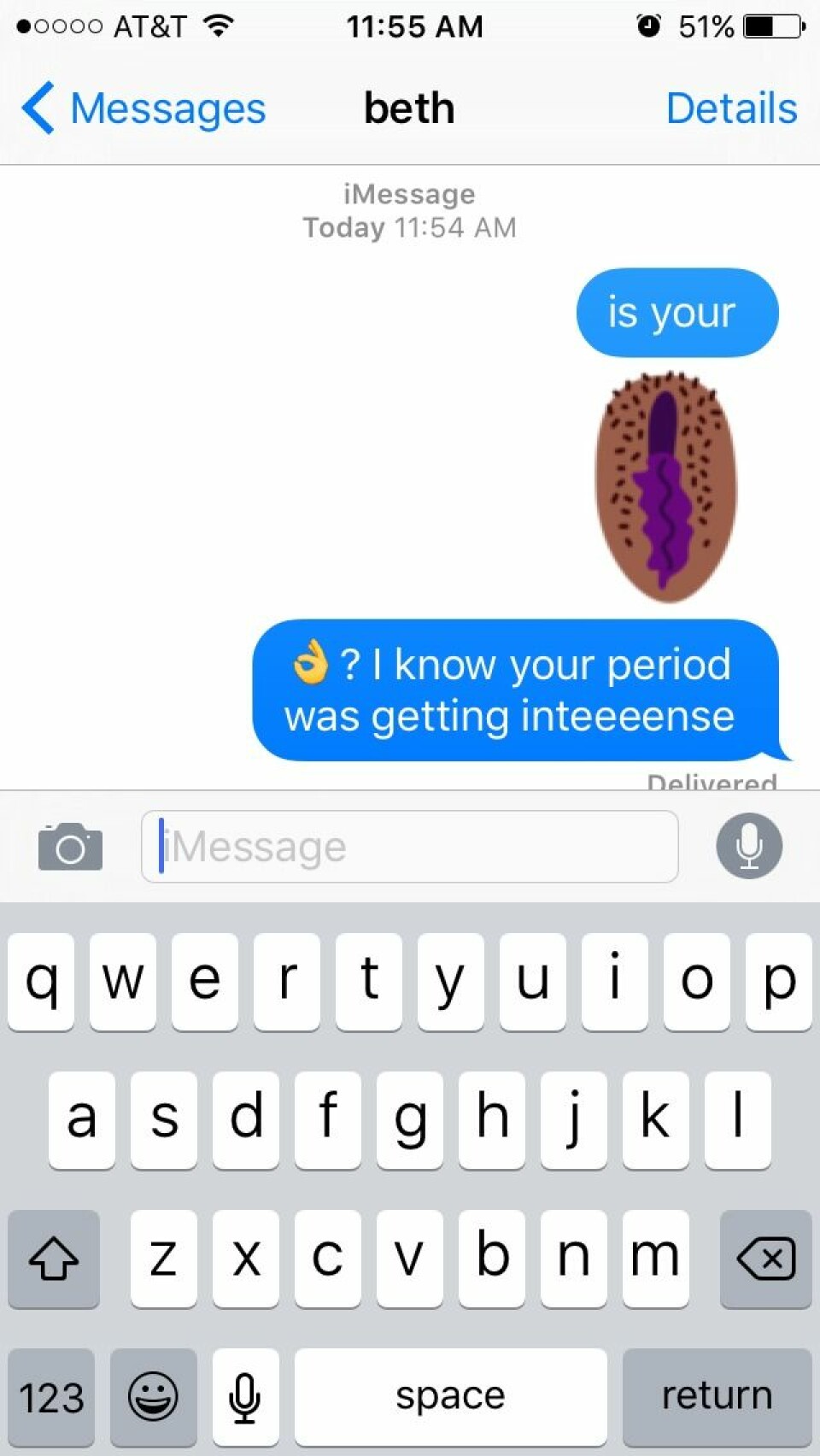Tap the return key
820x1456 pixels.
point(717,1396)
